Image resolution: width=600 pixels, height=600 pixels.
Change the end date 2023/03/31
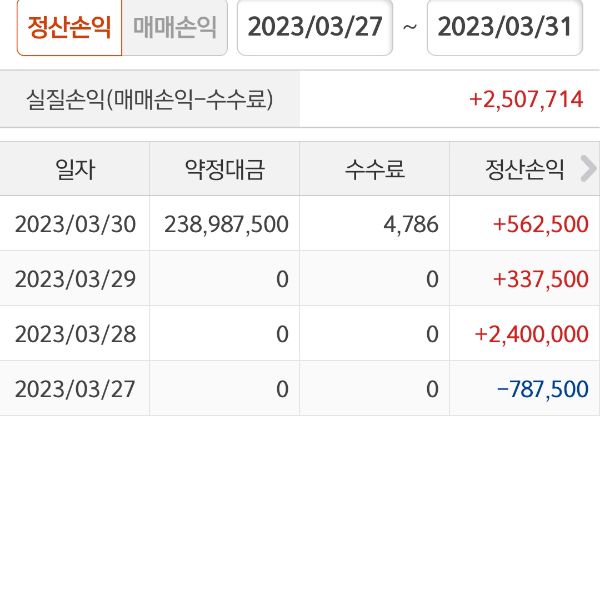pyautogui.click(x=505, y=27)
